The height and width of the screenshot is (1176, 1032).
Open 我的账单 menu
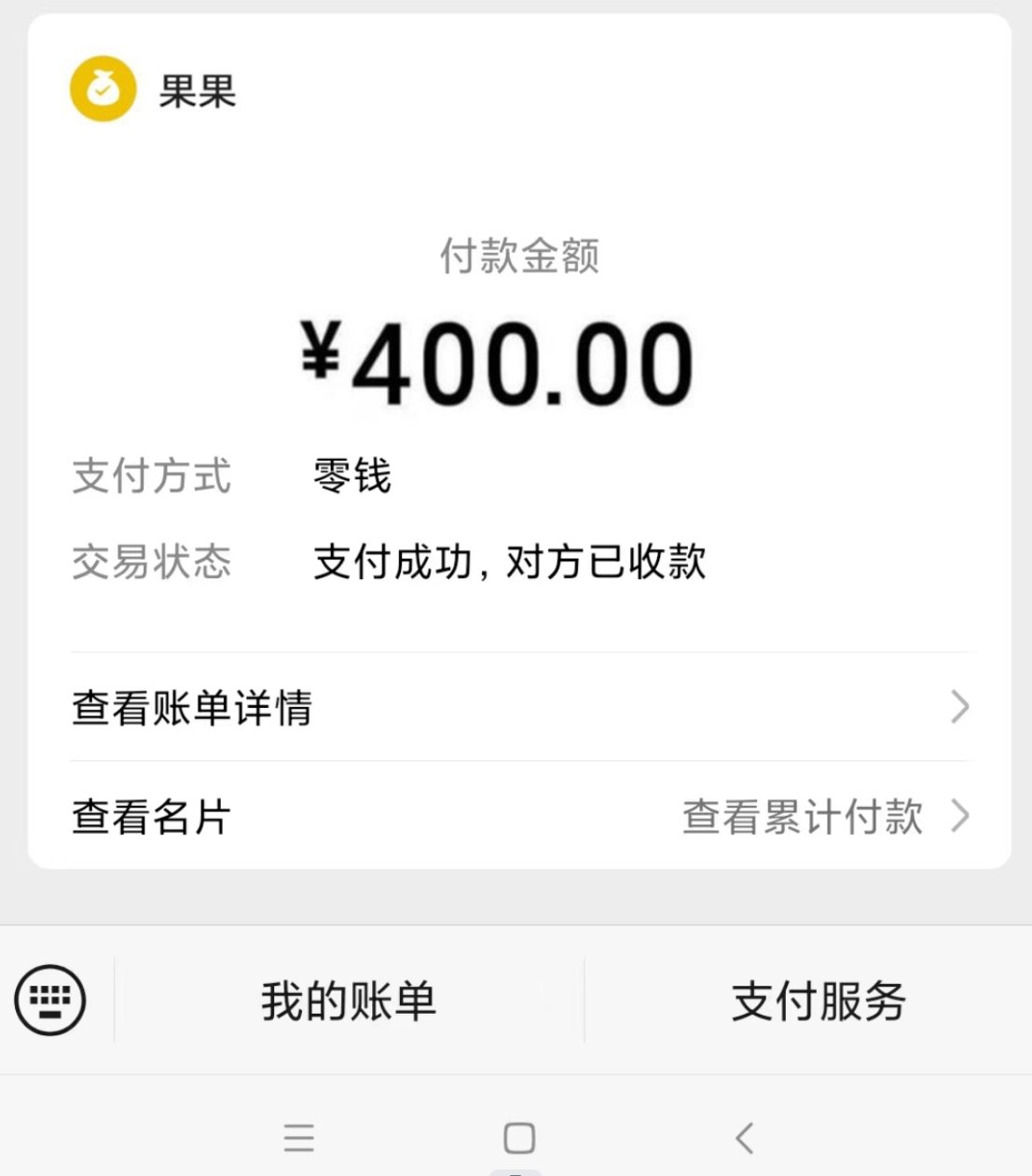click(x=349, y=1001)
